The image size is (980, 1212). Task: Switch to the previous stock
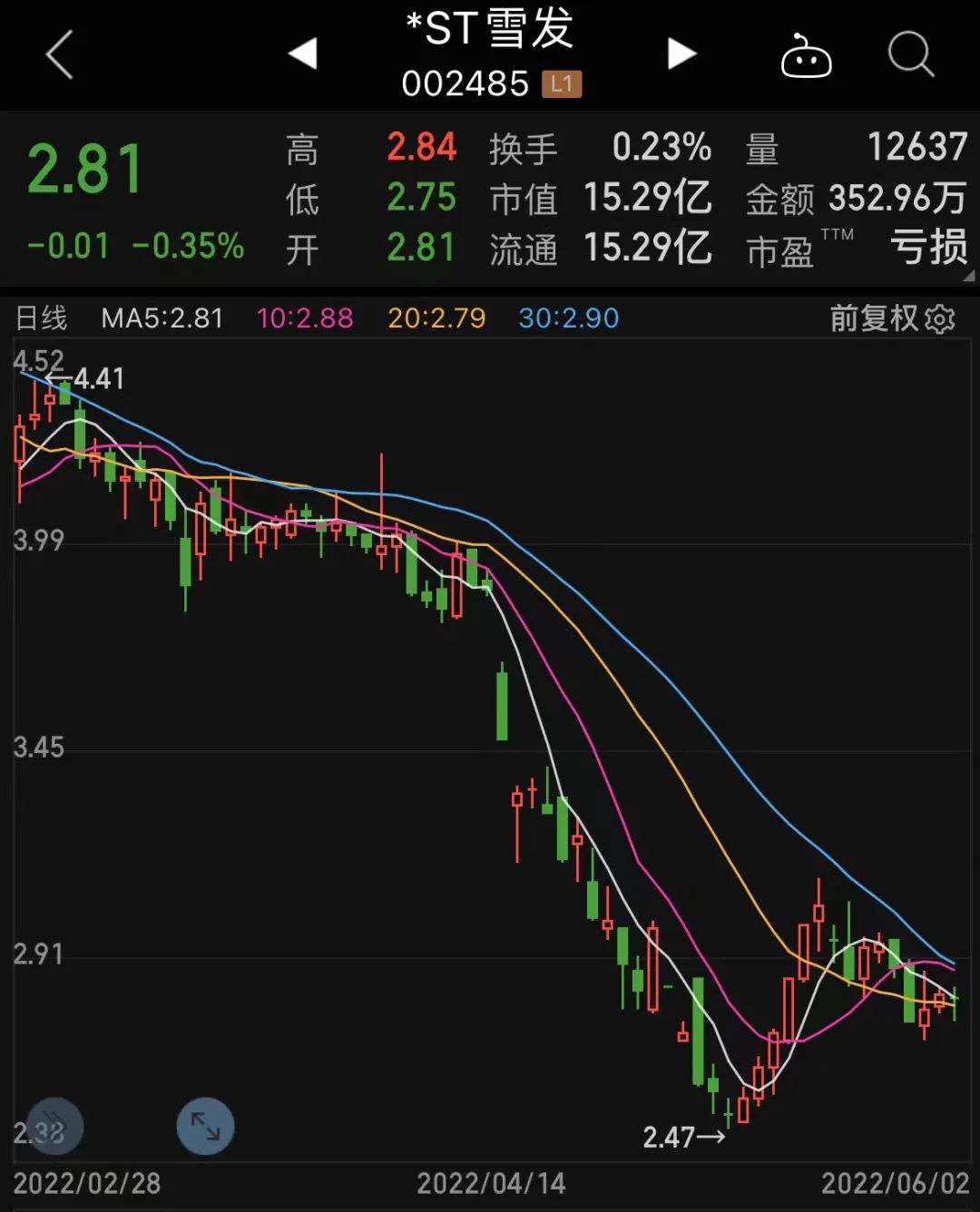point(303,54)
